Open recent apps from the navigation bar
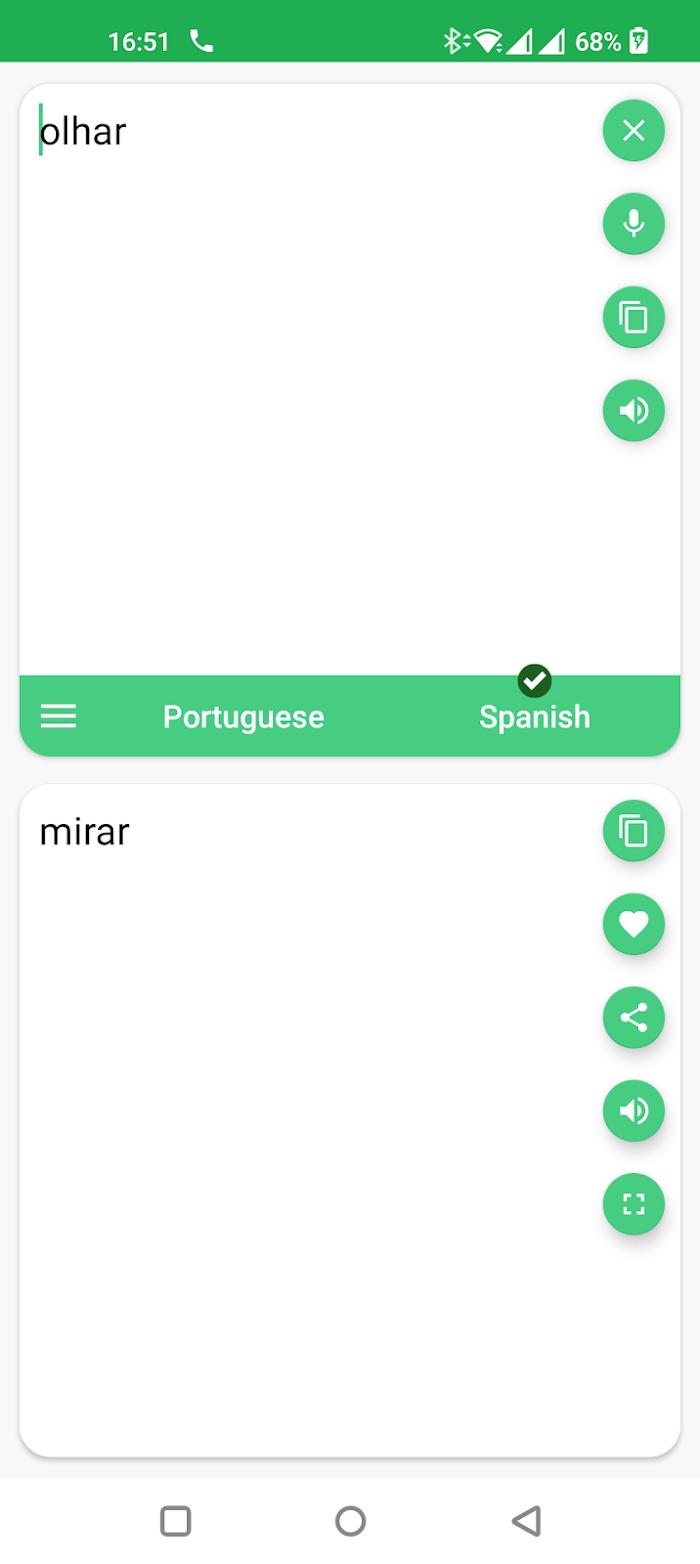700x1564 pixels. (x=175, y=1520)
